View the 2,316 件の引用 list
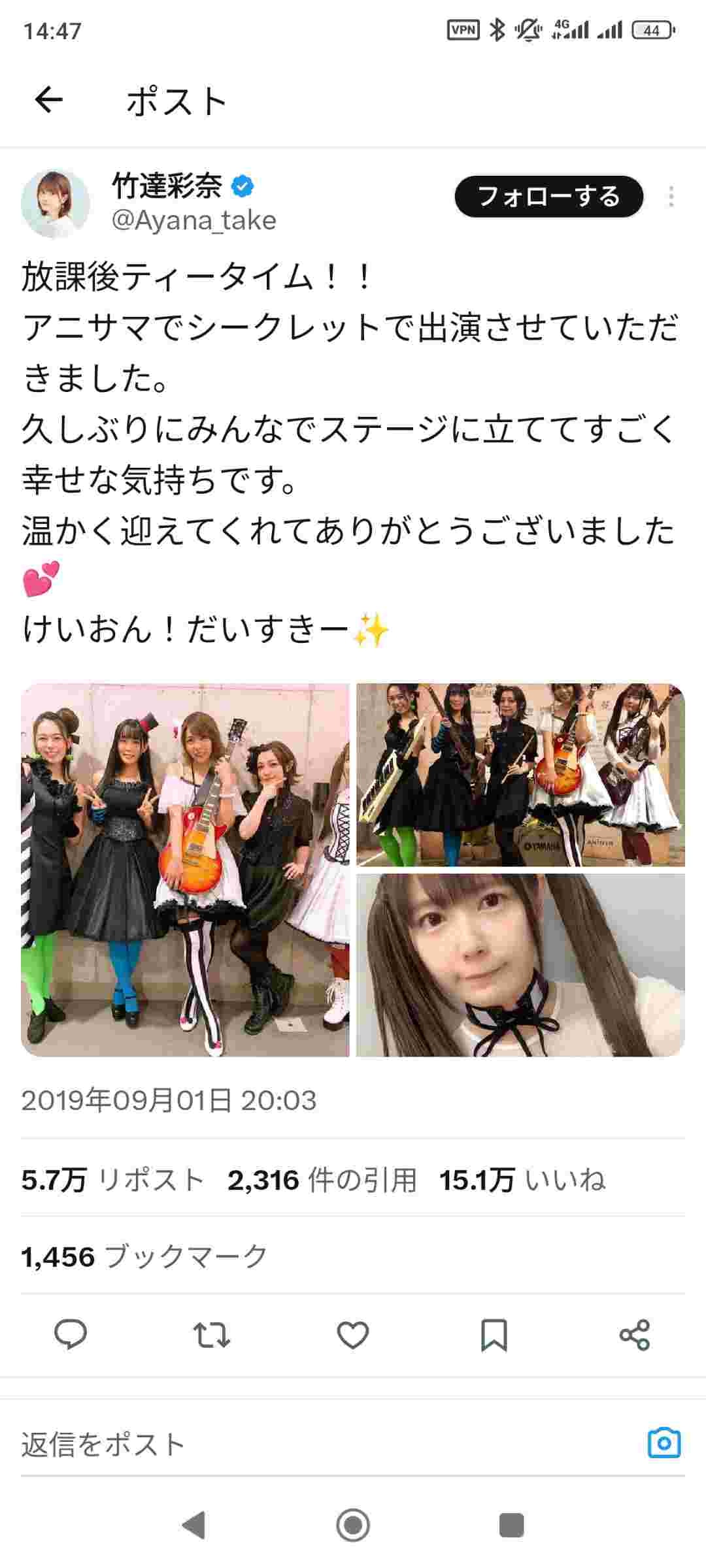 tap(322, 1181)
